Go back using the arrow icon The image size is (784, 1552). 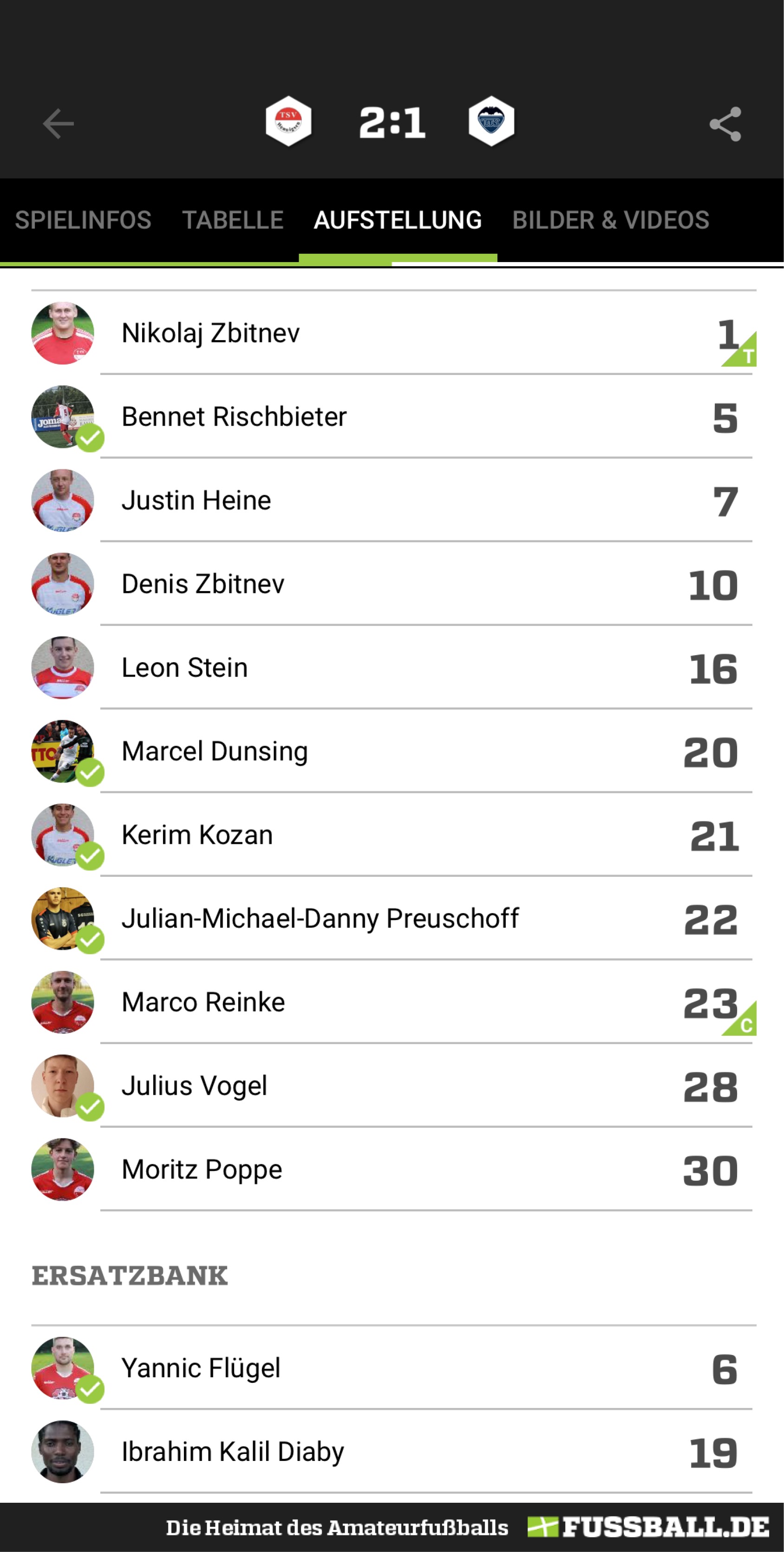tap(59, 124)
